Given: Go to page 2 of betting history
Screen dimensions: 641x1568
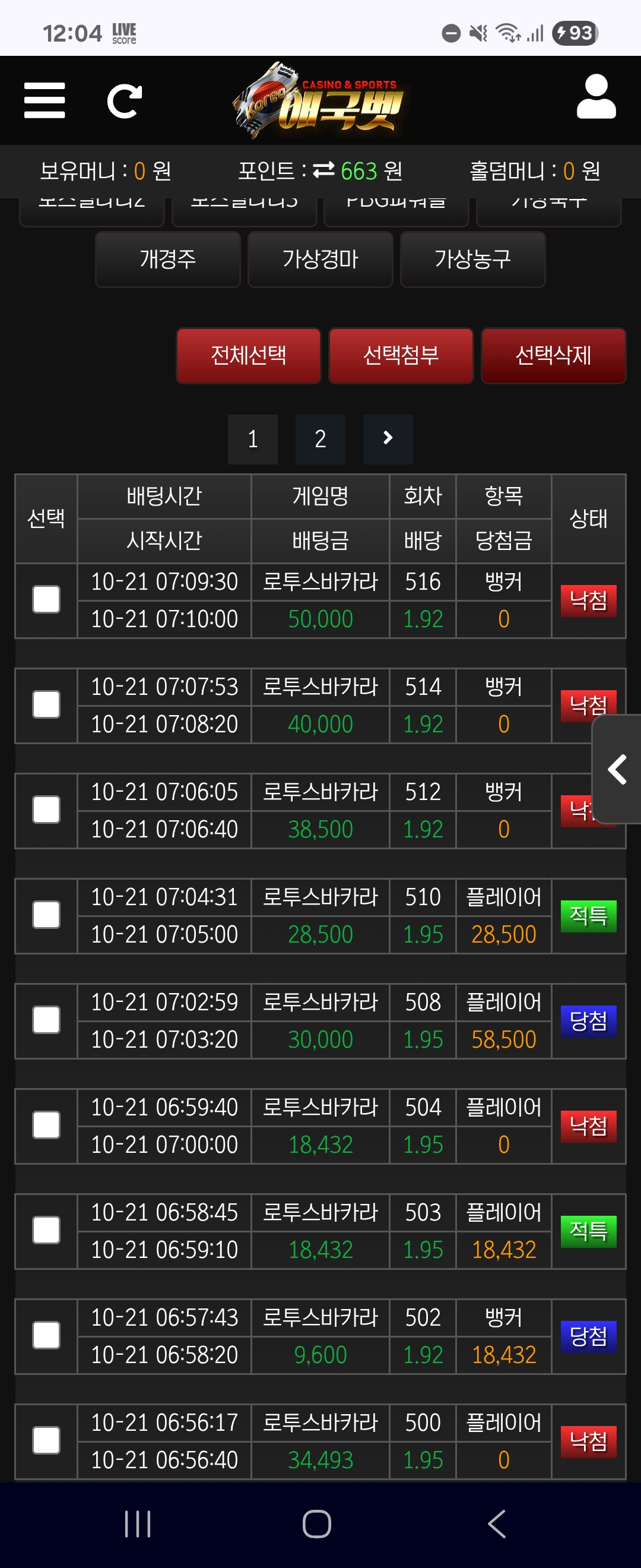Looking at the screenshot, I should (x=320, y=439).
